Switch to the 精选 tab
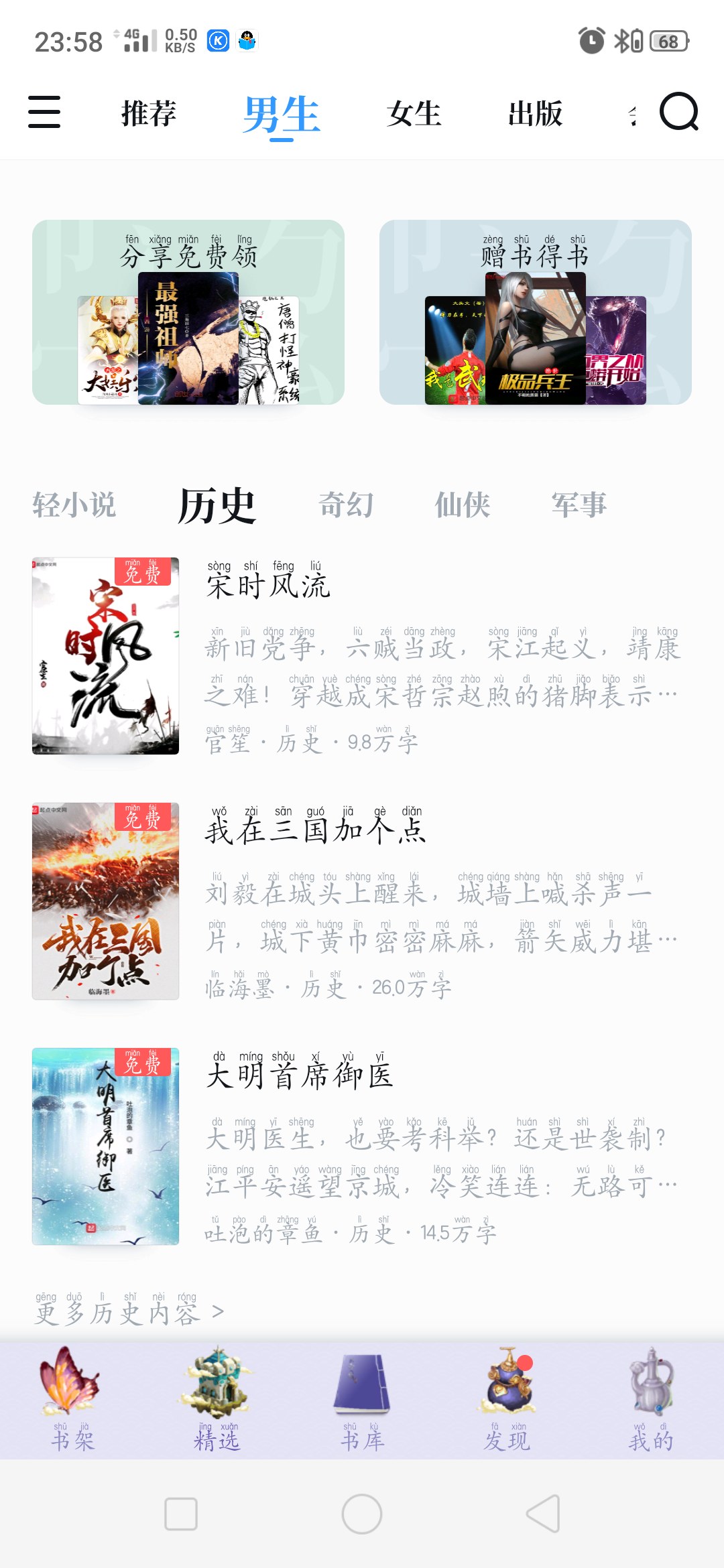Image resolution: width=724 pixels, height=1568 pixels. point(217,1400)
